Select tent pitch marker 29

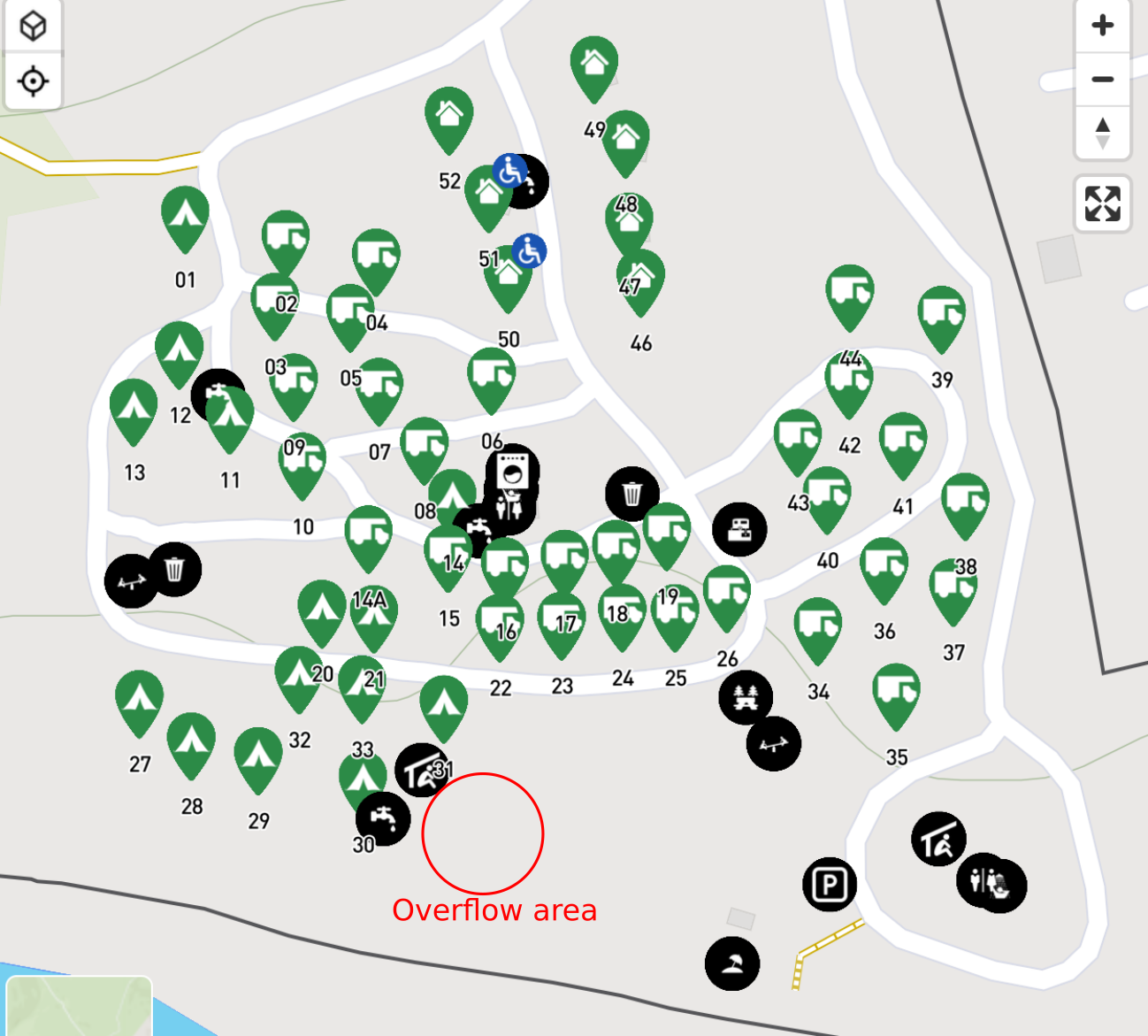click(257, 756)
